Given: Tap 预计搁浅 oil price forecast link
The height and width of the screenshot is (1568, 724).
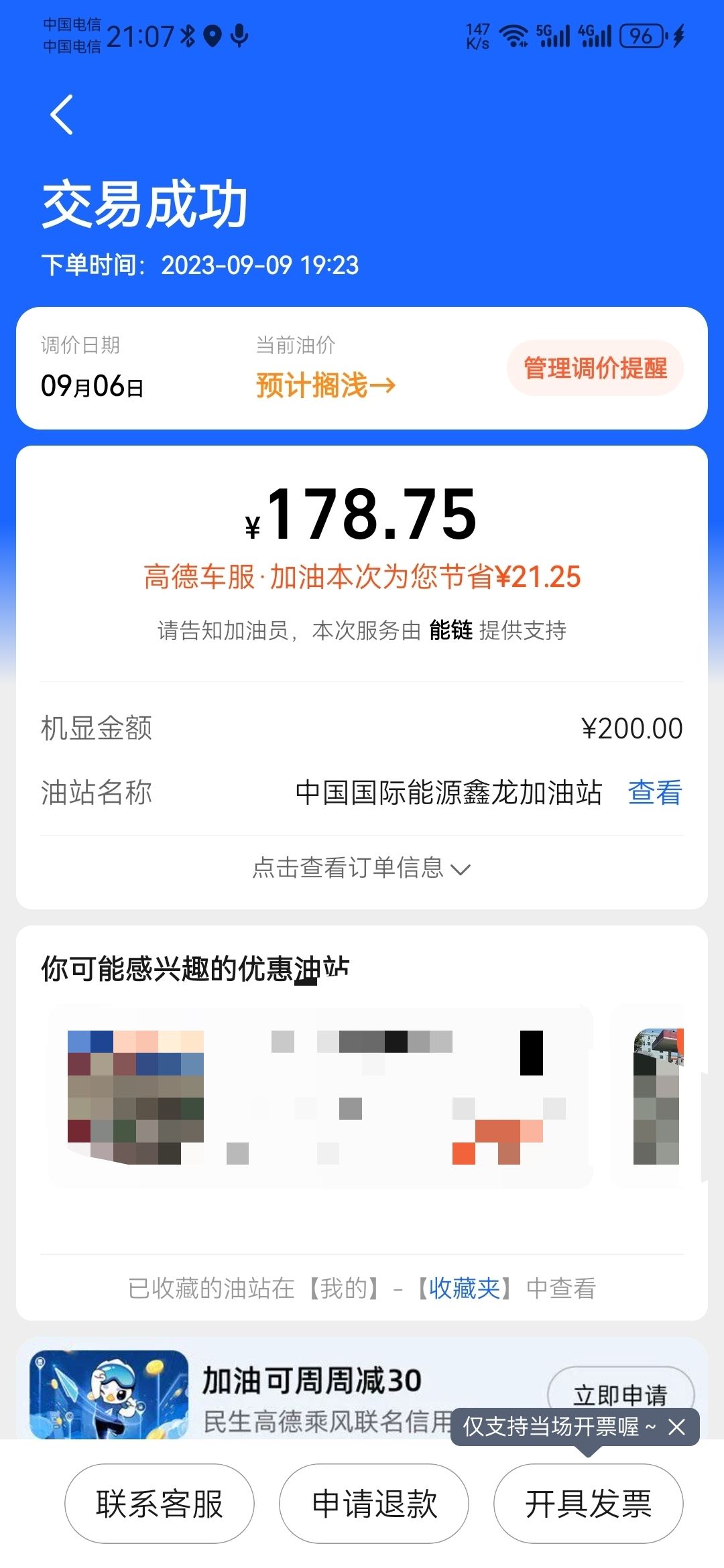Looking at the screenshot, I should [x=325, y=385].
